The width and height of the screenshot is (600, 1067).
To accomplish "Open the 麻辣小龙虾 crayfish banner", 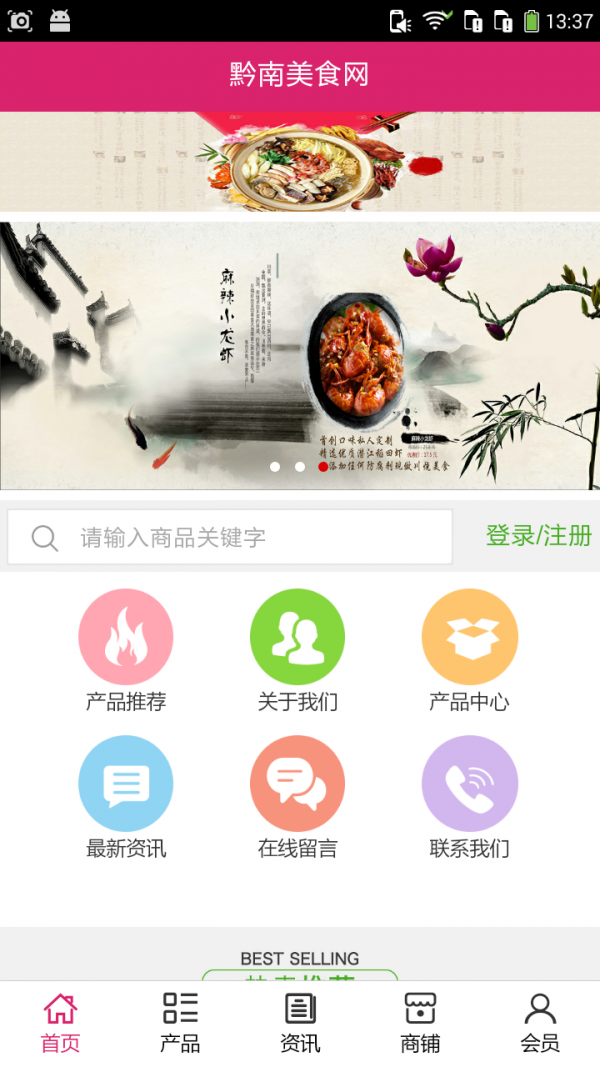I will 300,355.
